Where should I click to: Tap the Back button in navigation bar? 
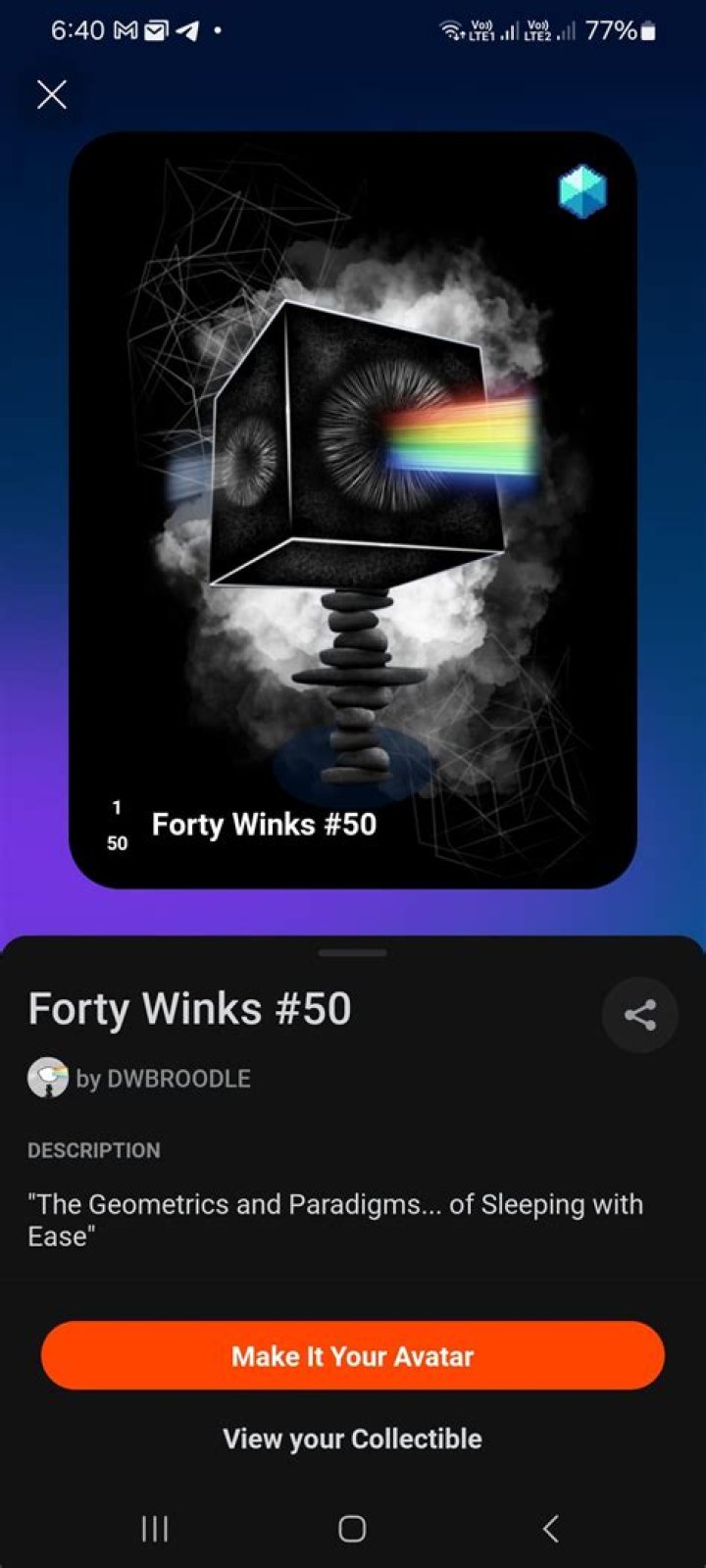(x=550, y=1528)
